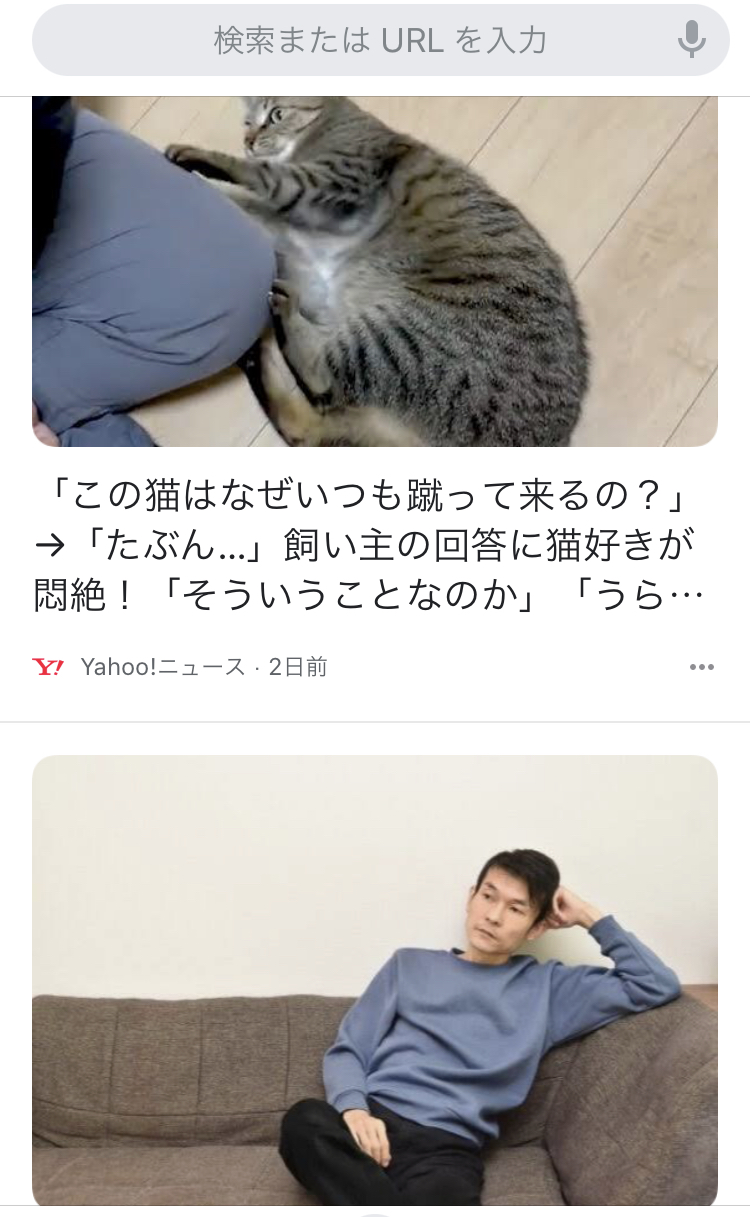Start voice search with the microphone icon
The width and height of the screenshot is (750, 1217).
(691, 40)
